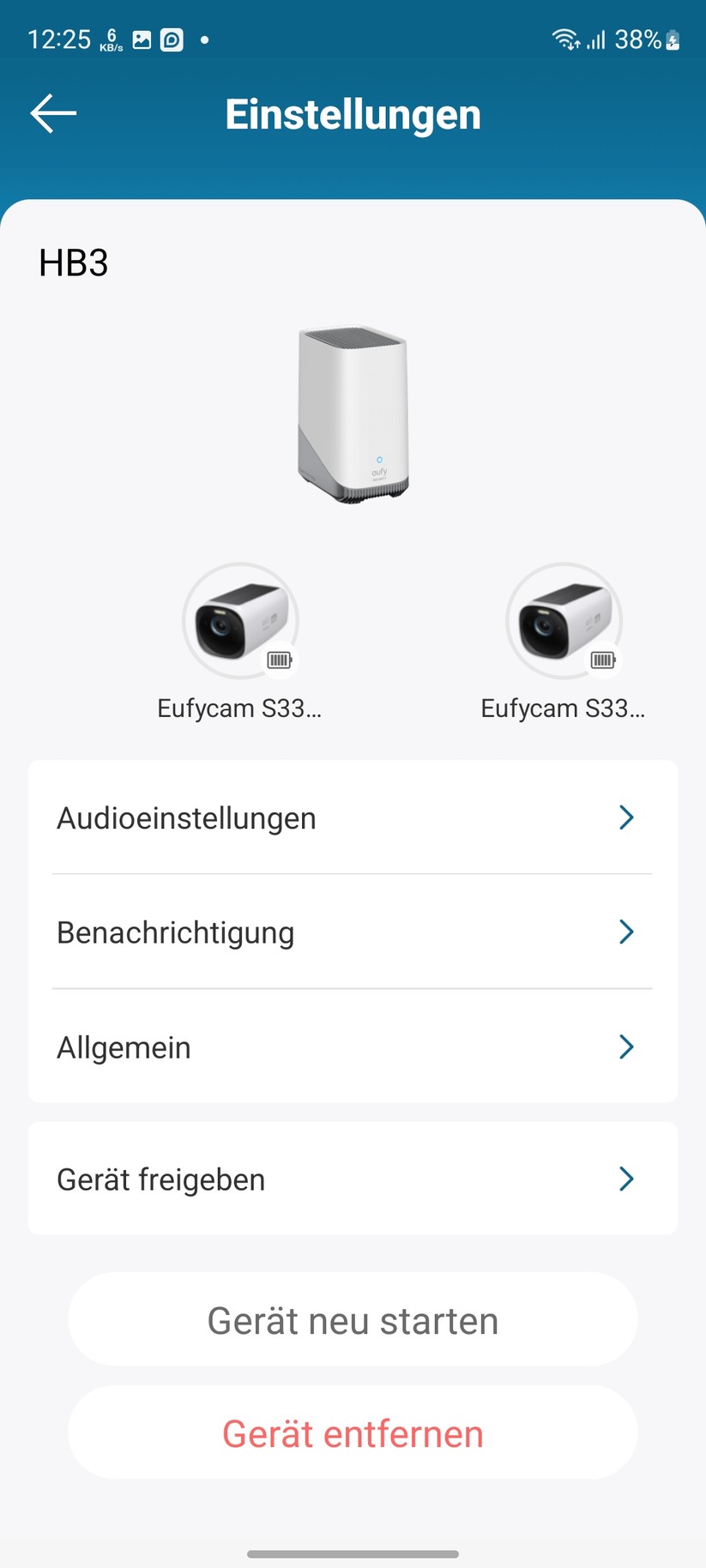Tap the battery icon on the left camera
The image size is (706, 1568).
281,660
